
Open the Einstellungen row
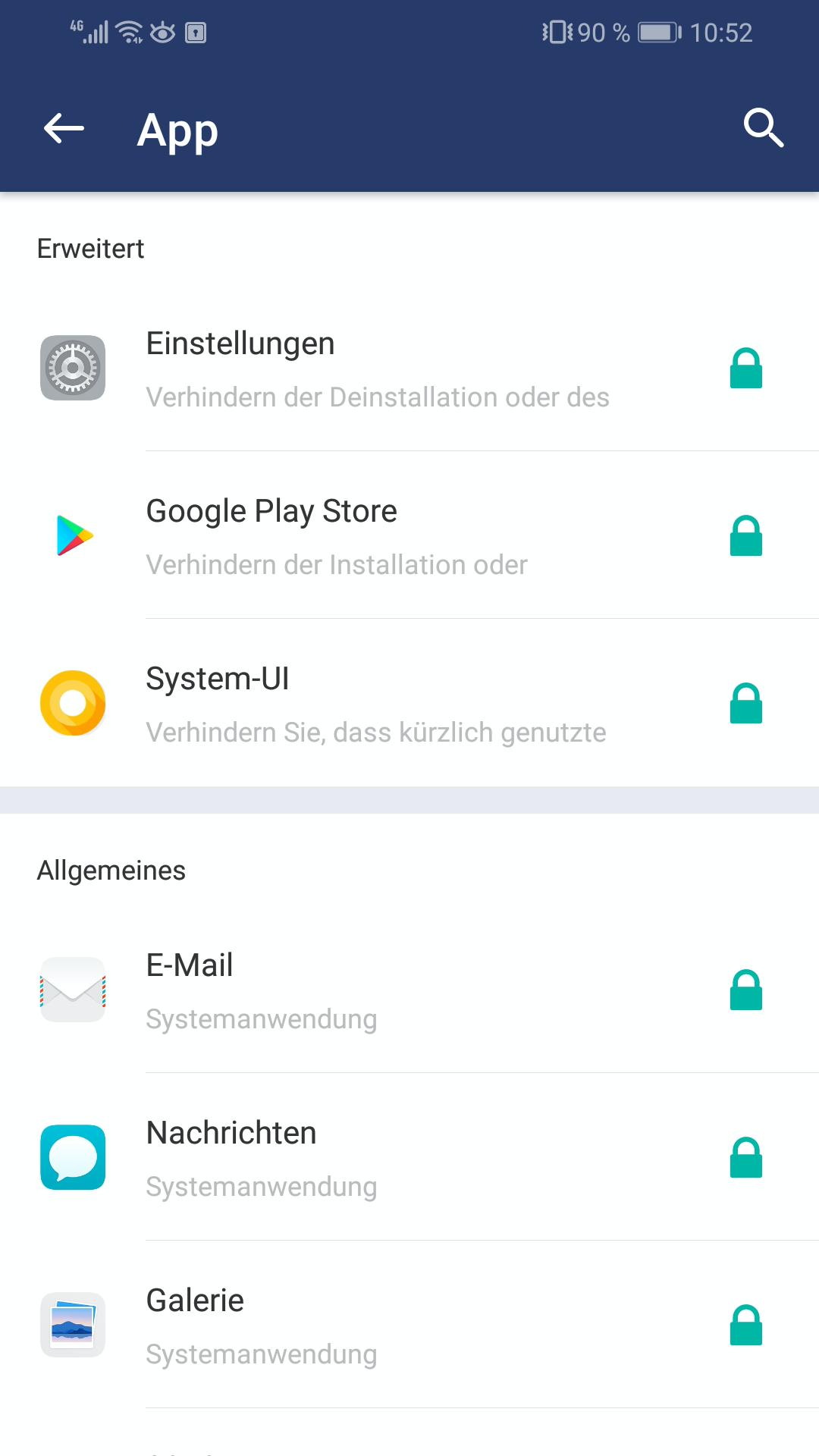point(409,368)
